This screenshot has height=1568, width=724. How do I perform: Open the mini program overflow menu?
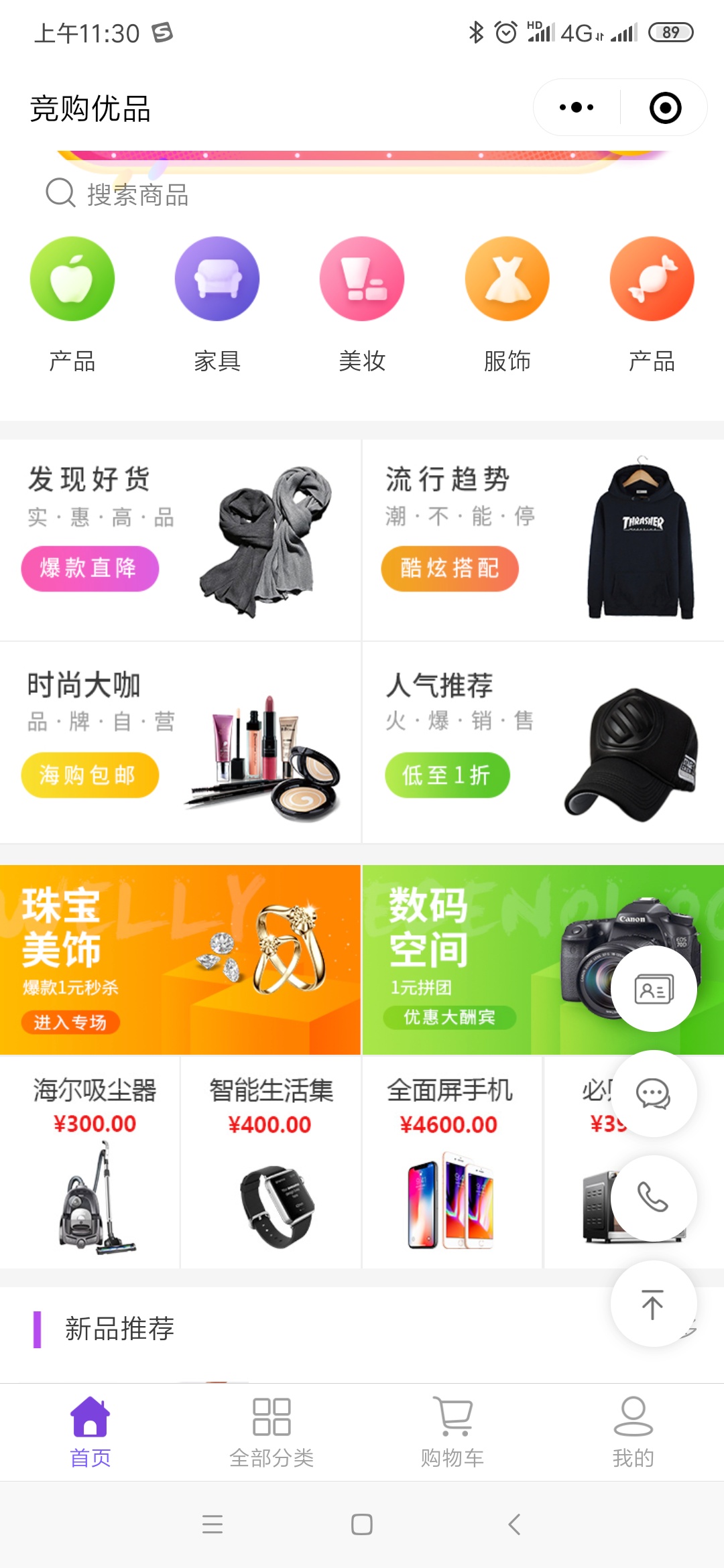coord(577,108)
